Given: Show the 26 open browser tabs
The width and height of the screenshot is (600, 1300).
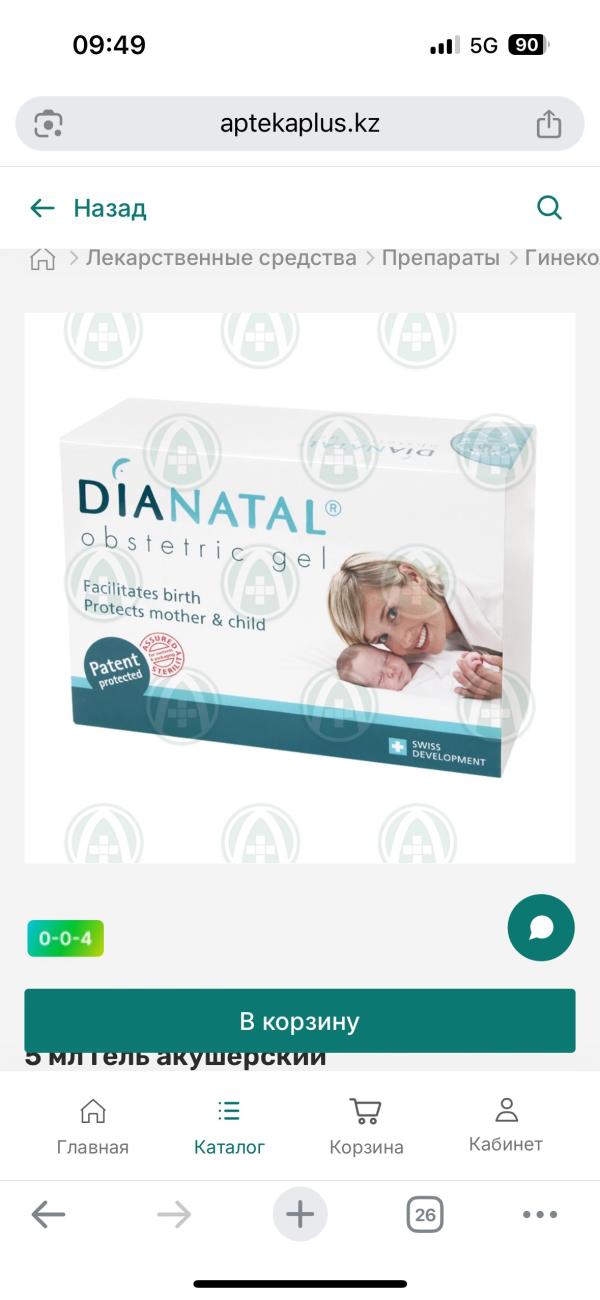Looking at the screenshot, I should pos(425,1215).
